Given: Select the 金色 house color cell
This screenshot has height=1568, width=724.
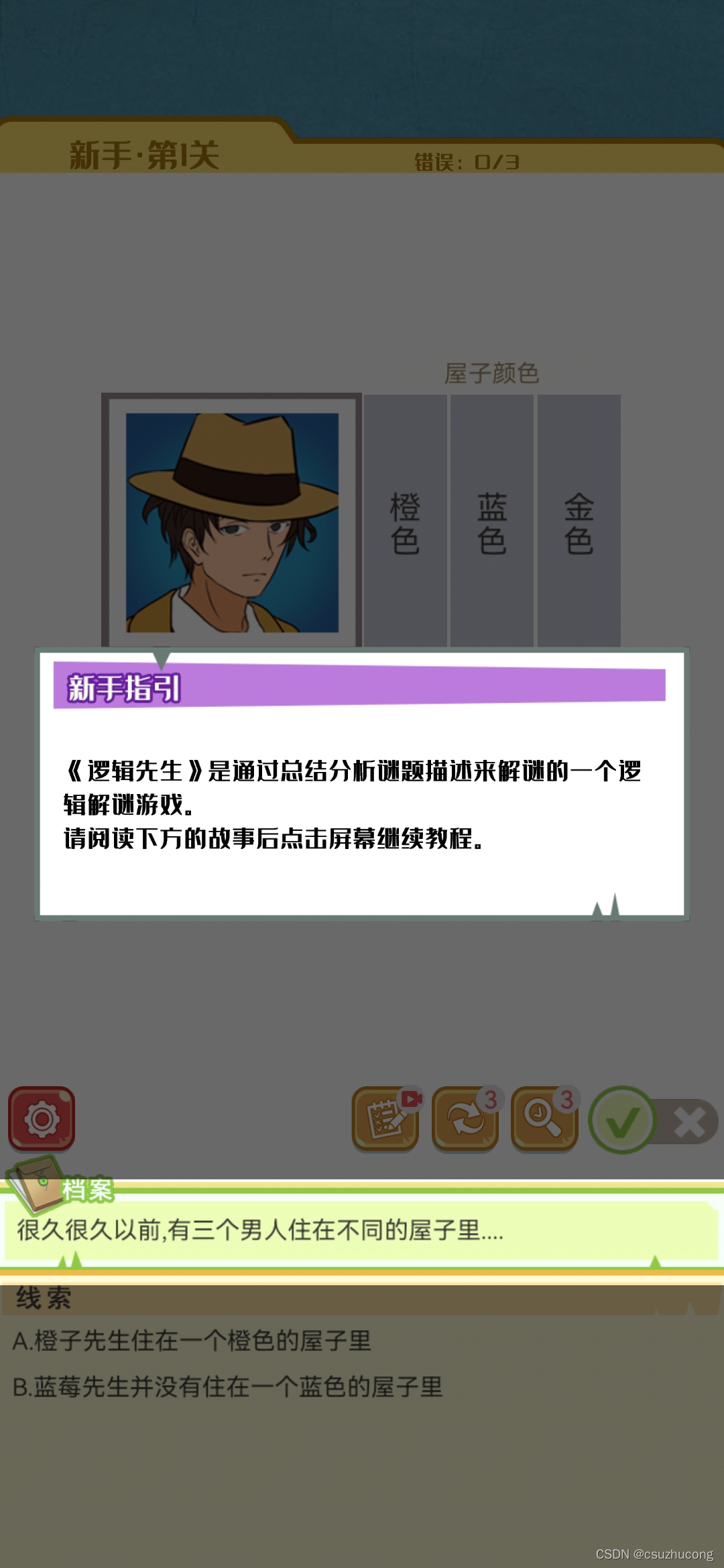Looking at the screenshot, I should click(579, 523).
